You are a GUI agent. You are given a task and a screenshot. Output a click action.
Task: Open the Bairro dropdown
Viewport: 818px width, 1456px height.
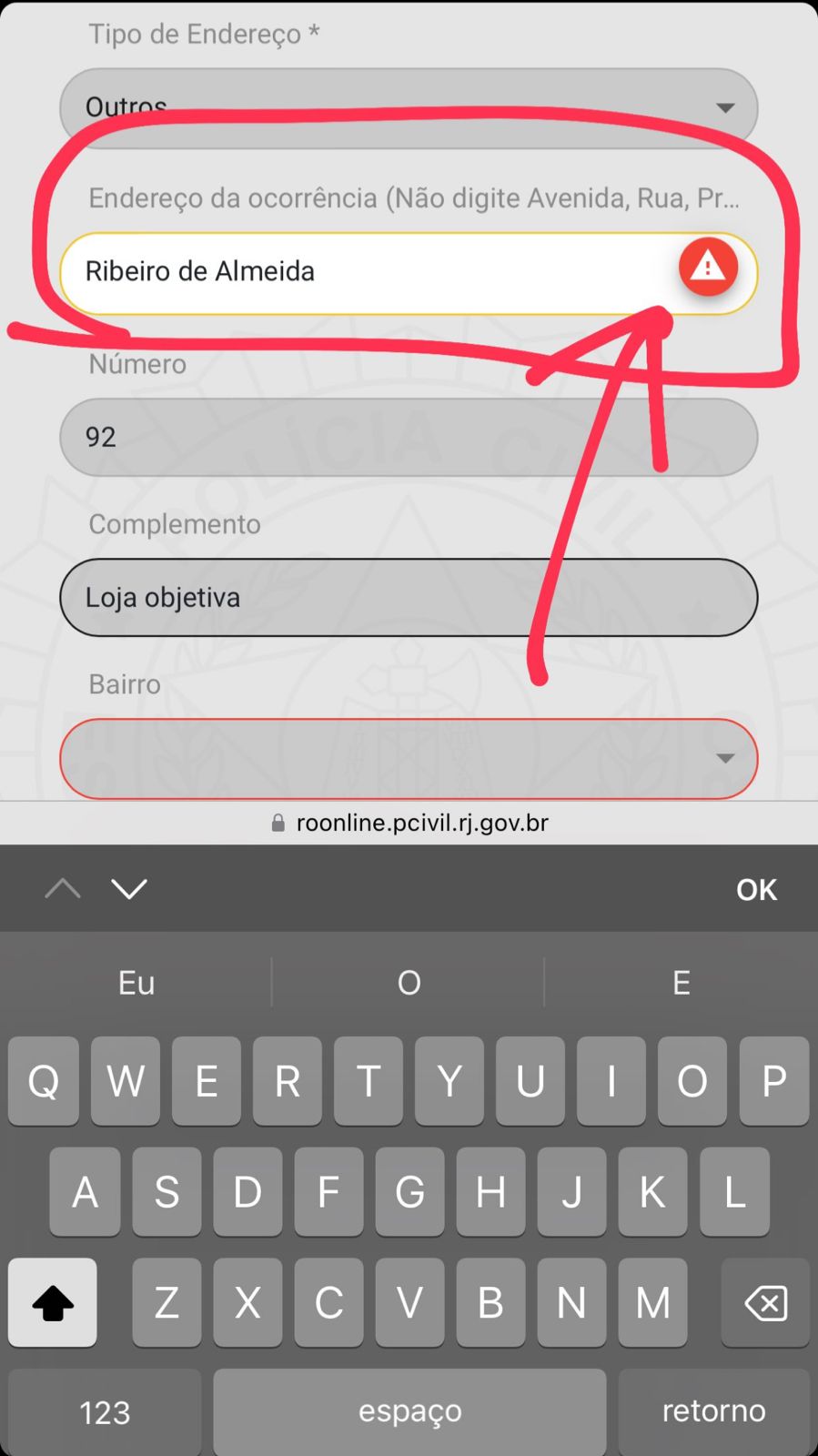tap(409, 758)
